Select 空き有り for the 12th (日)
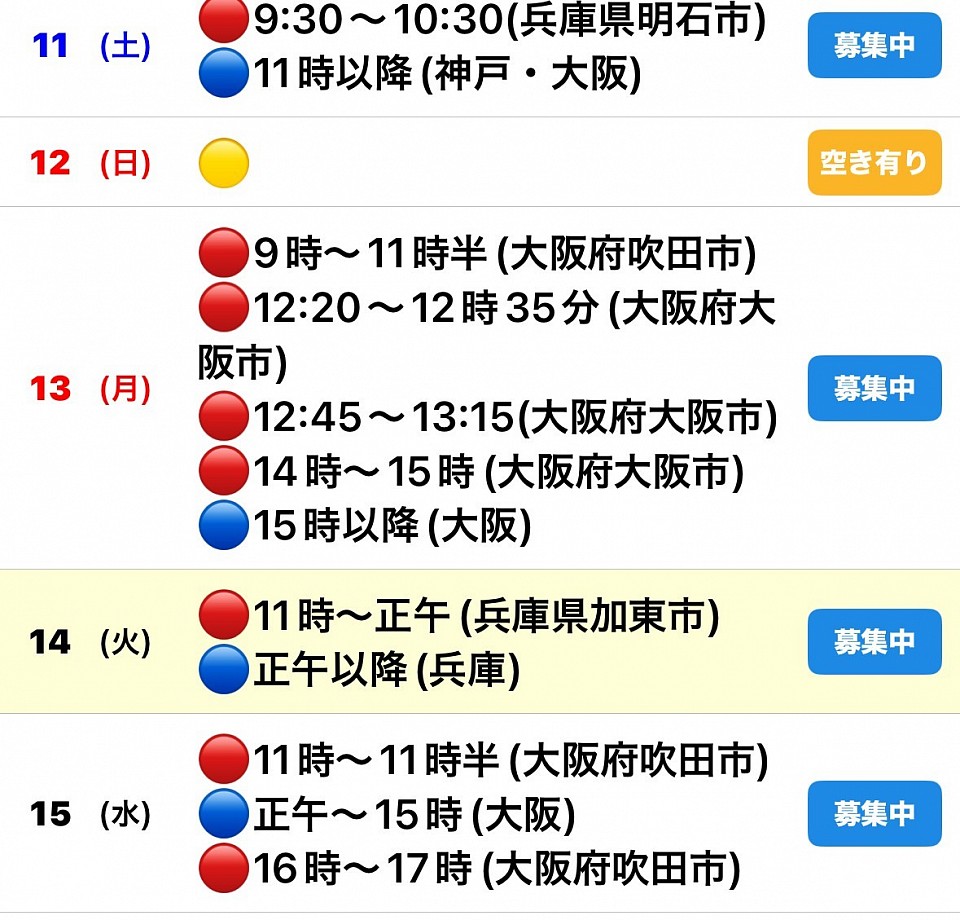The image size is (960, 920). [x=874, y=162]
